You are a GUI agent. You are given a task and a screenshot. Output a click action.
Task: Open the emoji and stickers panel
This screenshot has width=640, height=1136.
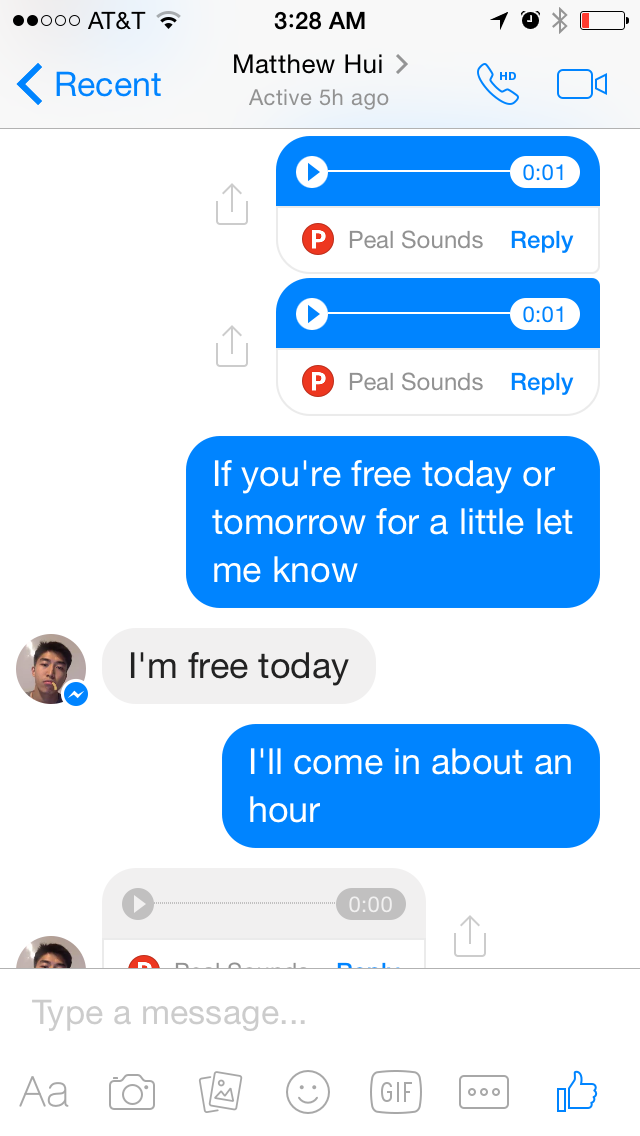(x=307, y=1091)
